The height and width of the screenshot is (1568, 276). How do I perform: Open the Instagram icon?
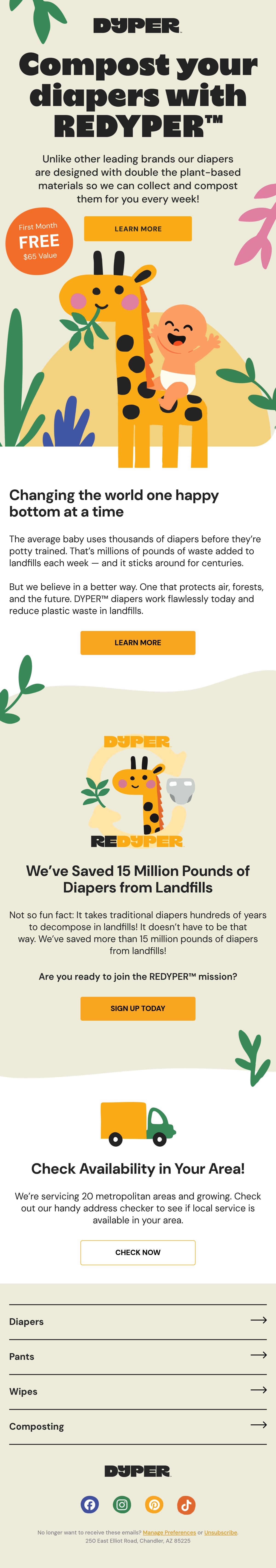(x=122, y=1505)
